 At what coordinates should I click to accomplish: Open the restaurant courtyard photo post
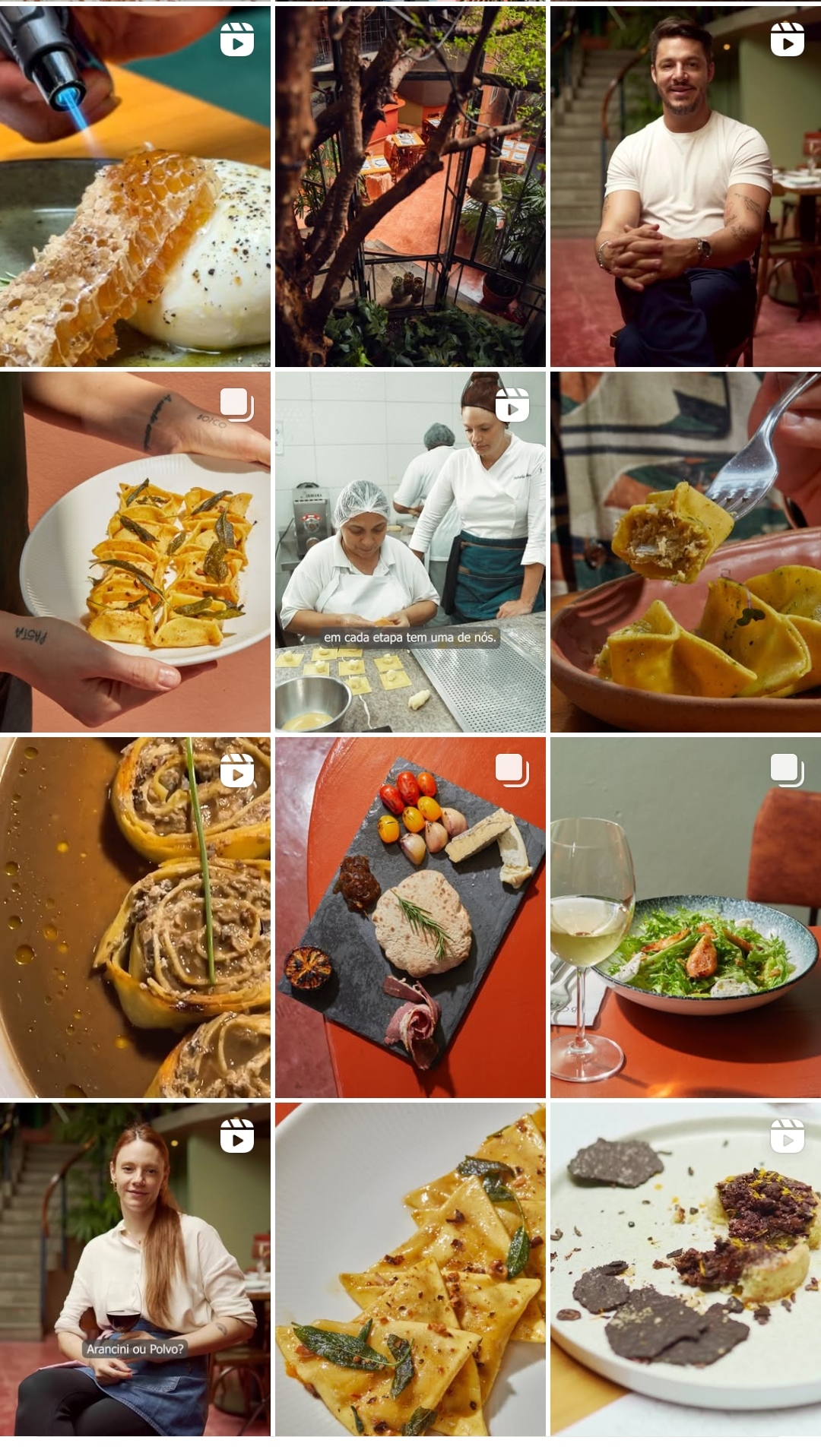coord(410,186)
